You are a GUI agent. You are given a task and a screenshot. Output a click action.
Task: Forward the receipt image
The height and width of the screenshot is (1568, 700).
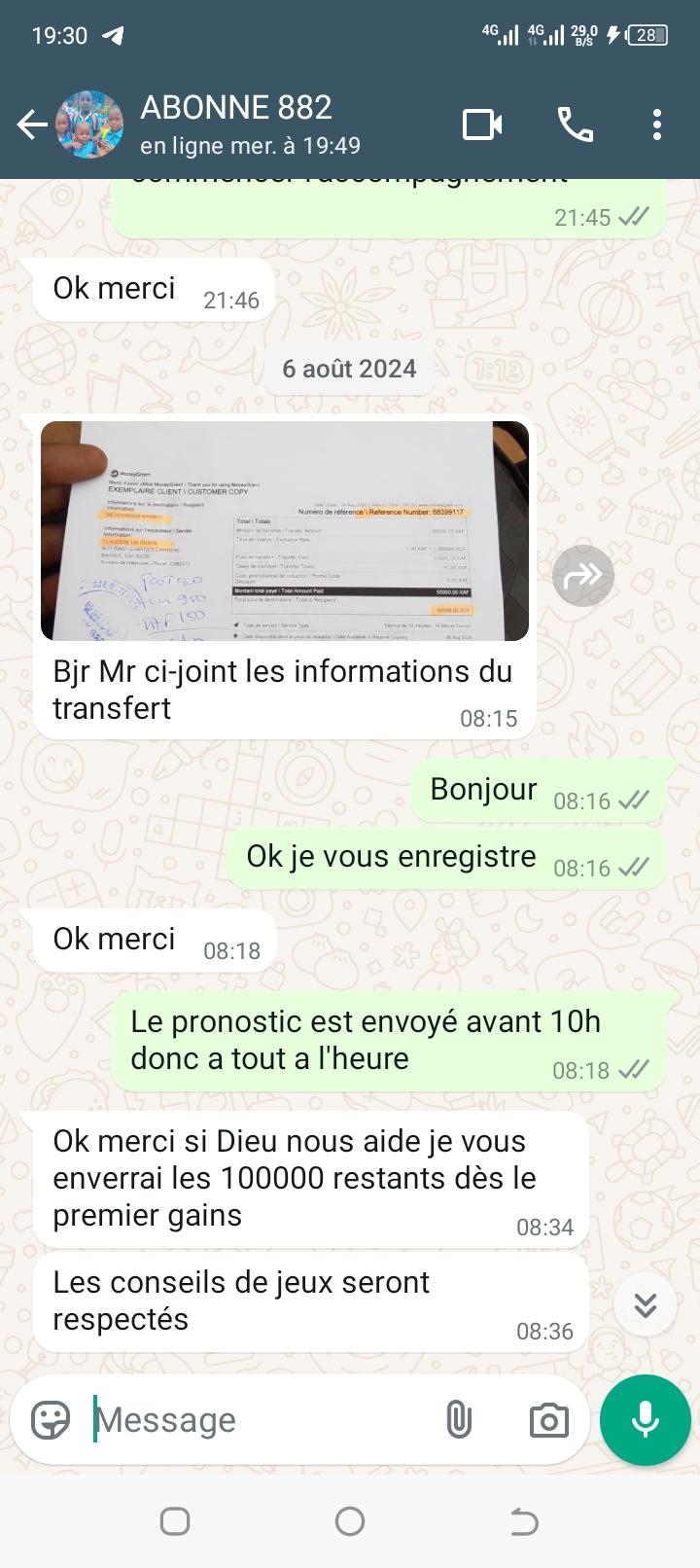583,576
